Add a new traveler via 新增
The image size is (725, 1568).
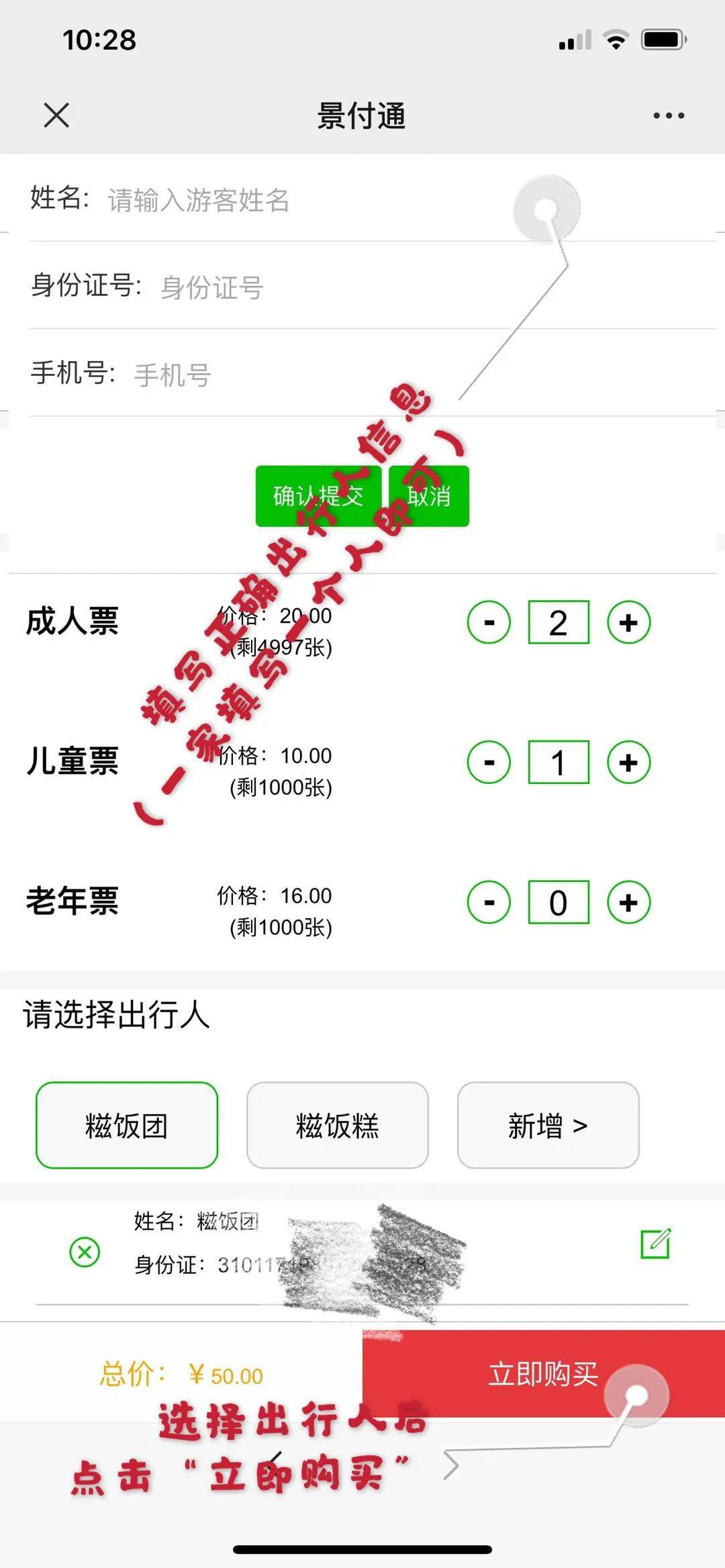548,1125
